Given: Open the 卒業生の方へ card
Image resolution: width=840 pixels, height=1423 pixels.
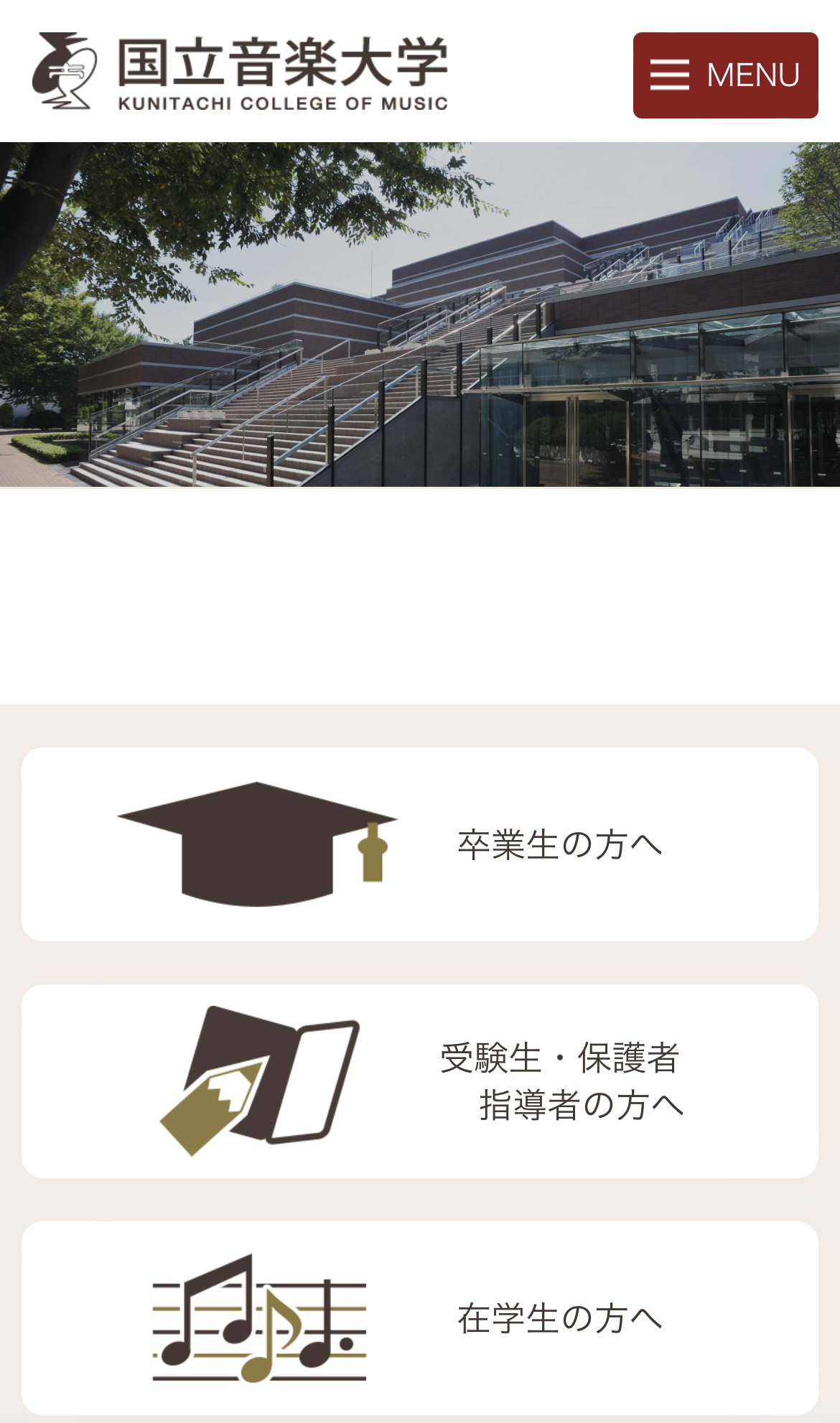Looking at the screenshot, I should 420,844.
